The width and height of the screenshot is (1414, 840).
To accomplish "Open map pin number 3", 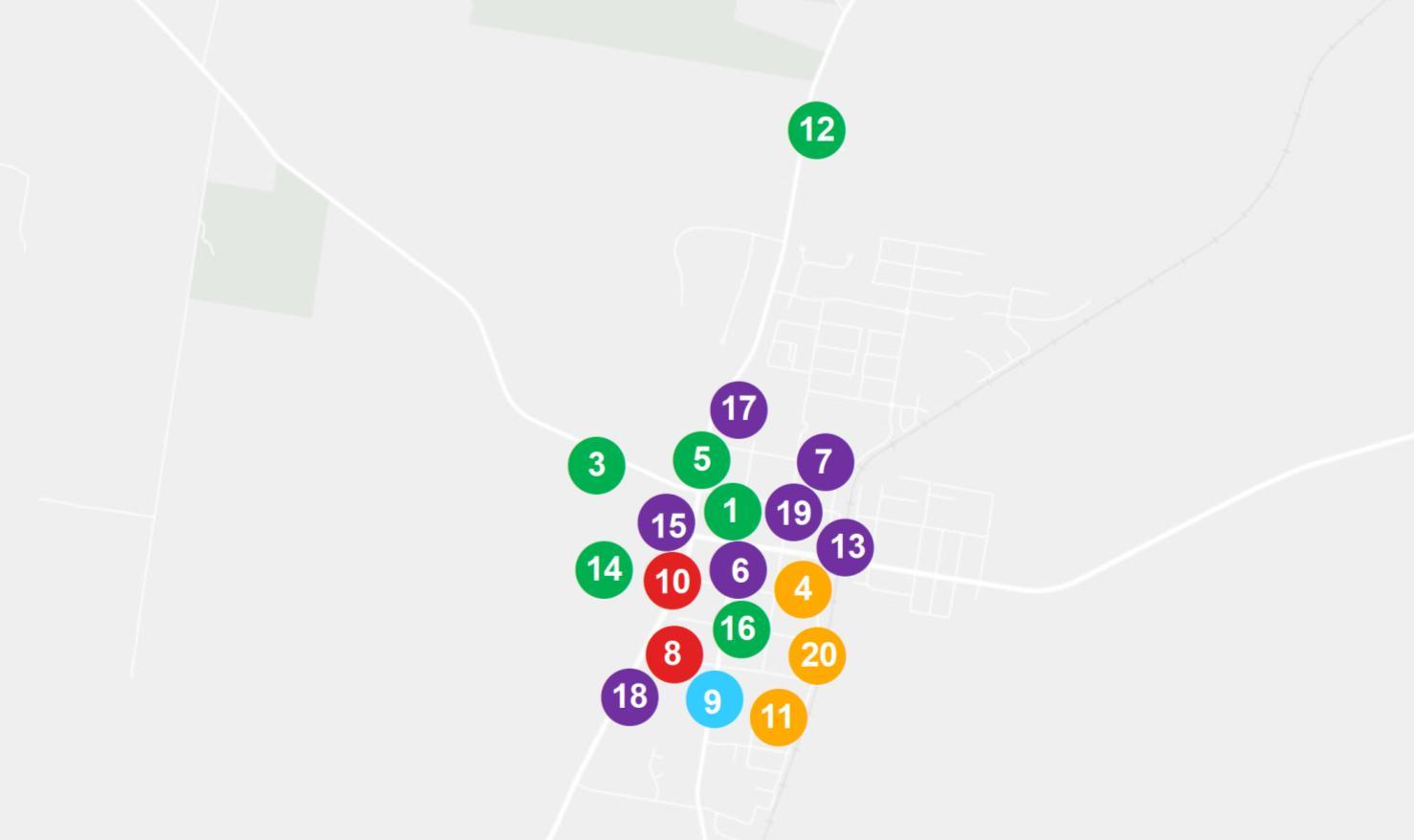I will [x=596, y=465].
